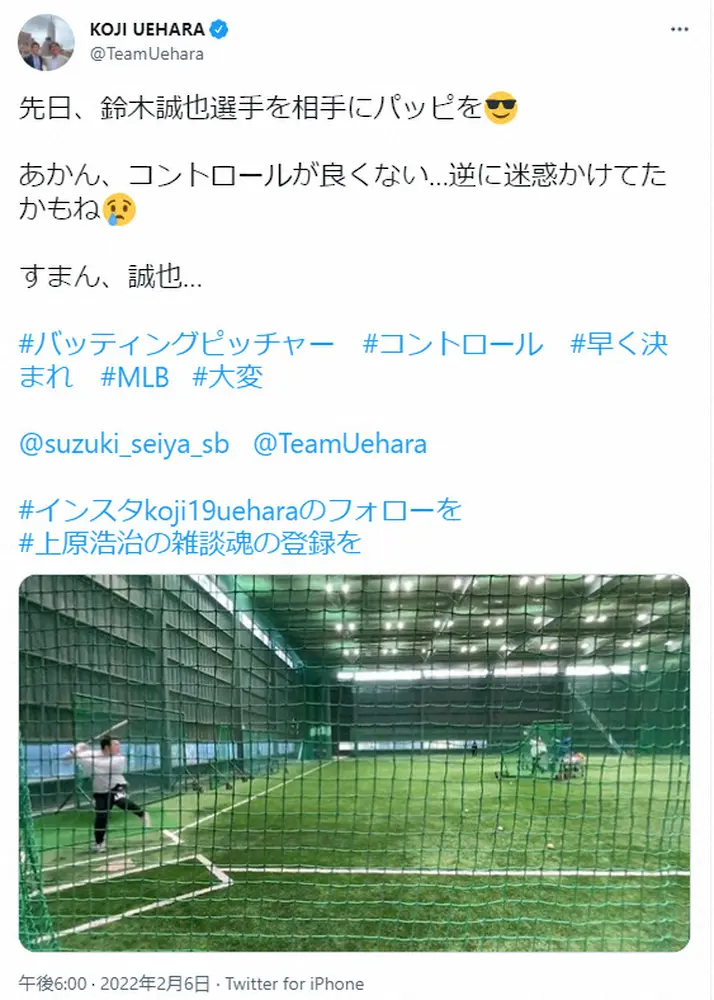Open Koji Uehara's profile picture

[x=46, y=43]
